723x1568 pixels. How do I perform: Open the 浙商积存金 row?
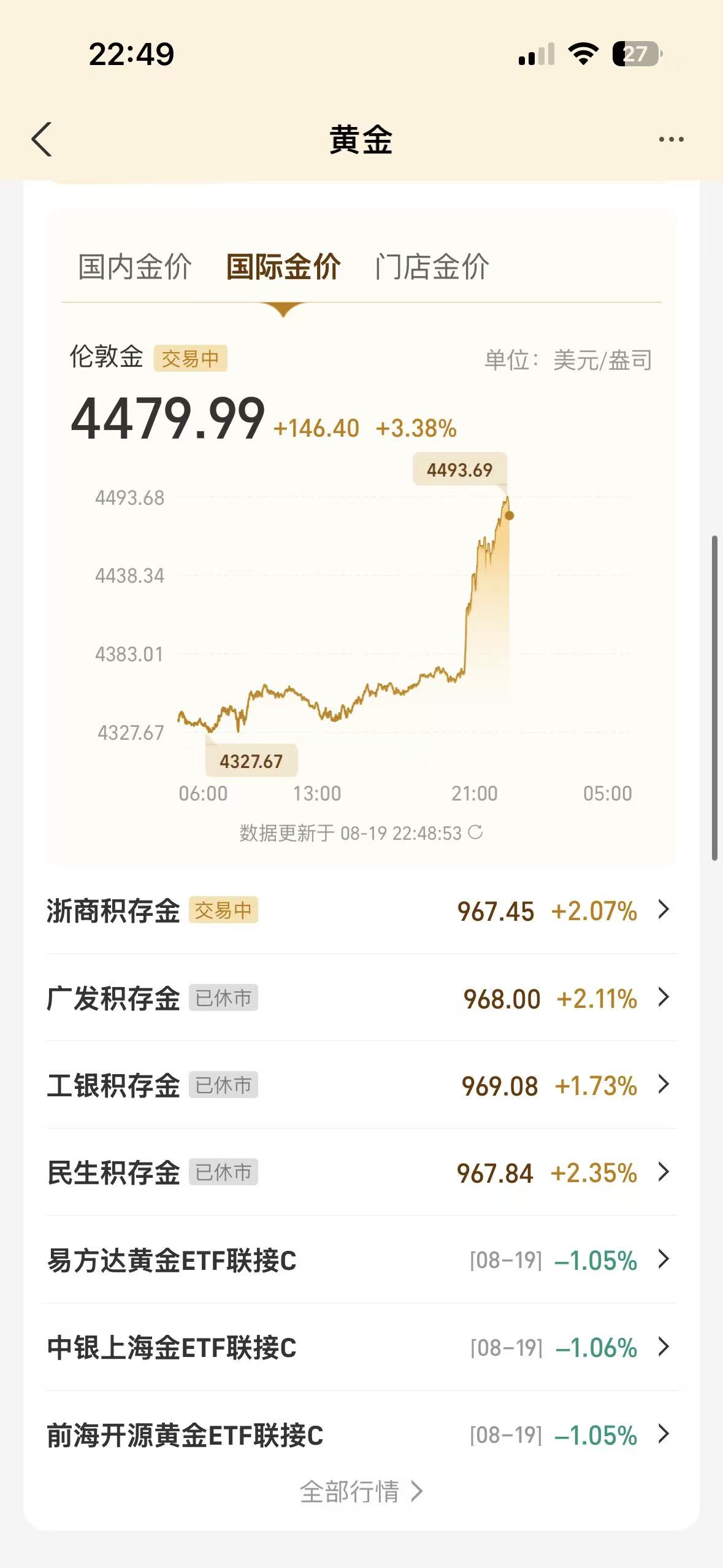(x=362, y=910)
